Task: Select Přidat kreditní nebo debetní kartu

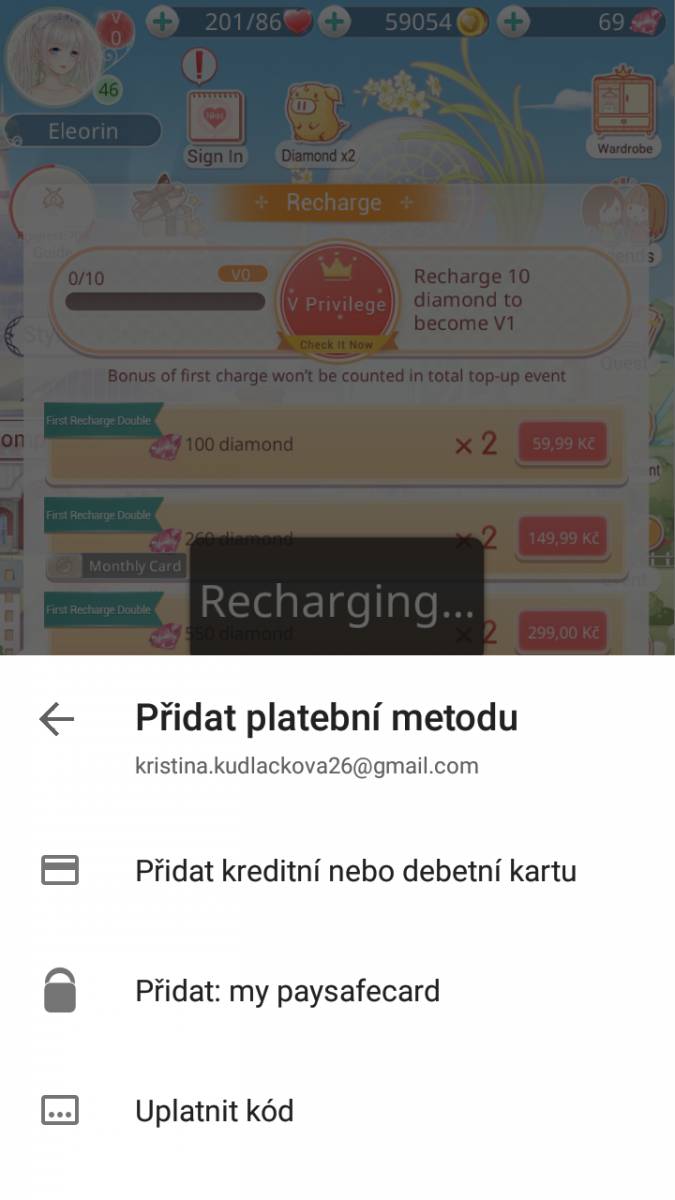Action: 337,870
